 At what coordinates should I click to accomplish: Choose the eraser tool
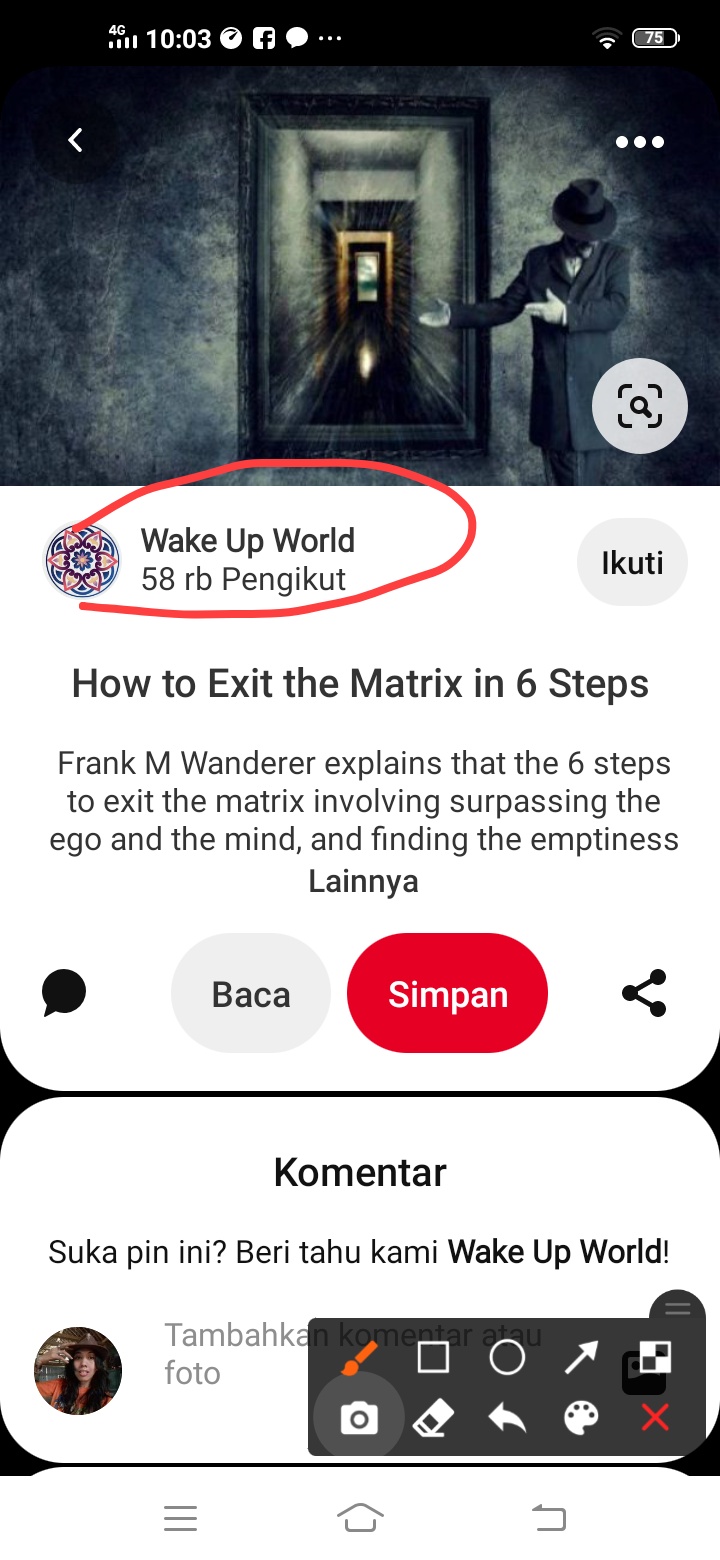(x=433, y=1418)
